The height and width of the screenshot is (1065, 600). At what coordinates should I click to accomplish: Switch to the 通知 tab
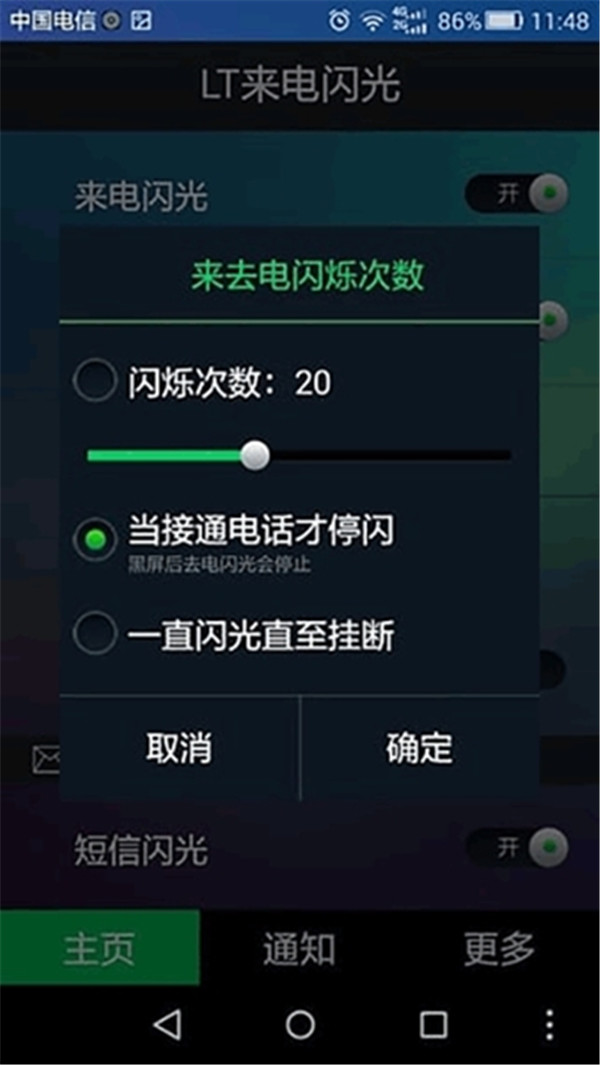pos(299,948)
